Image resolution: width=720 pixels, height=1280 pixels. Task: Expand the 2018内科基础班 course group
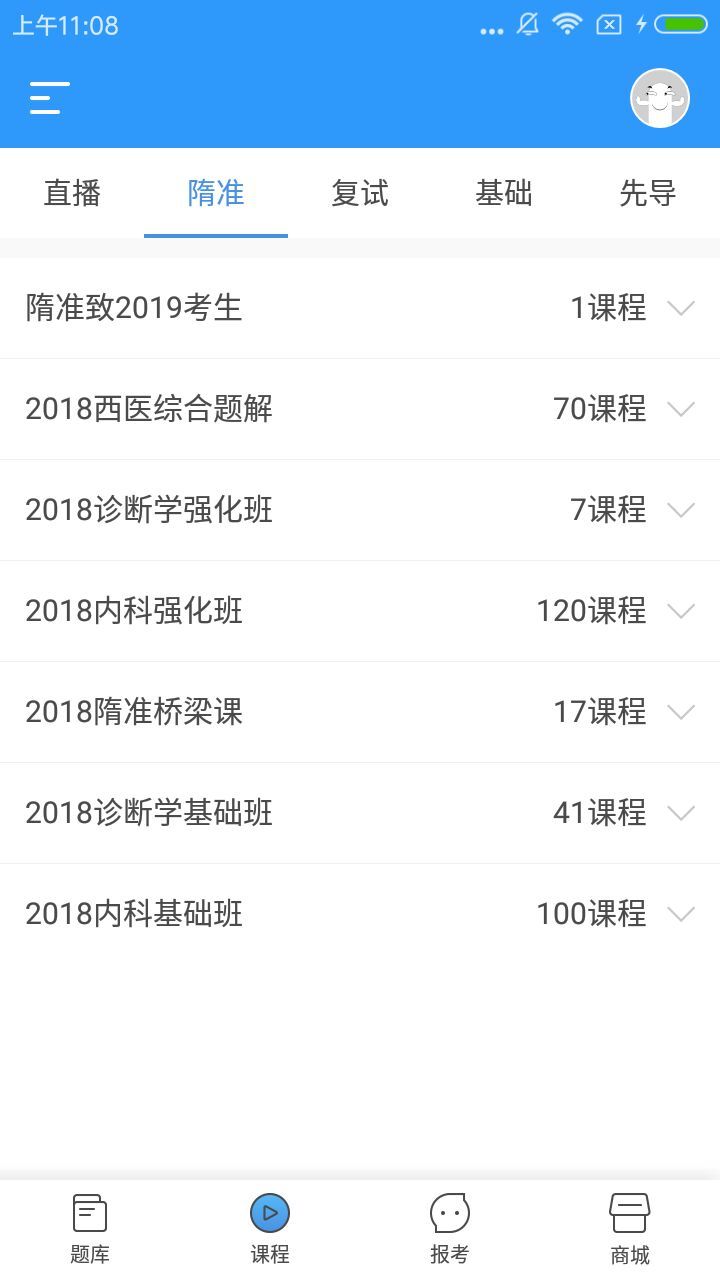click(360, 913)
